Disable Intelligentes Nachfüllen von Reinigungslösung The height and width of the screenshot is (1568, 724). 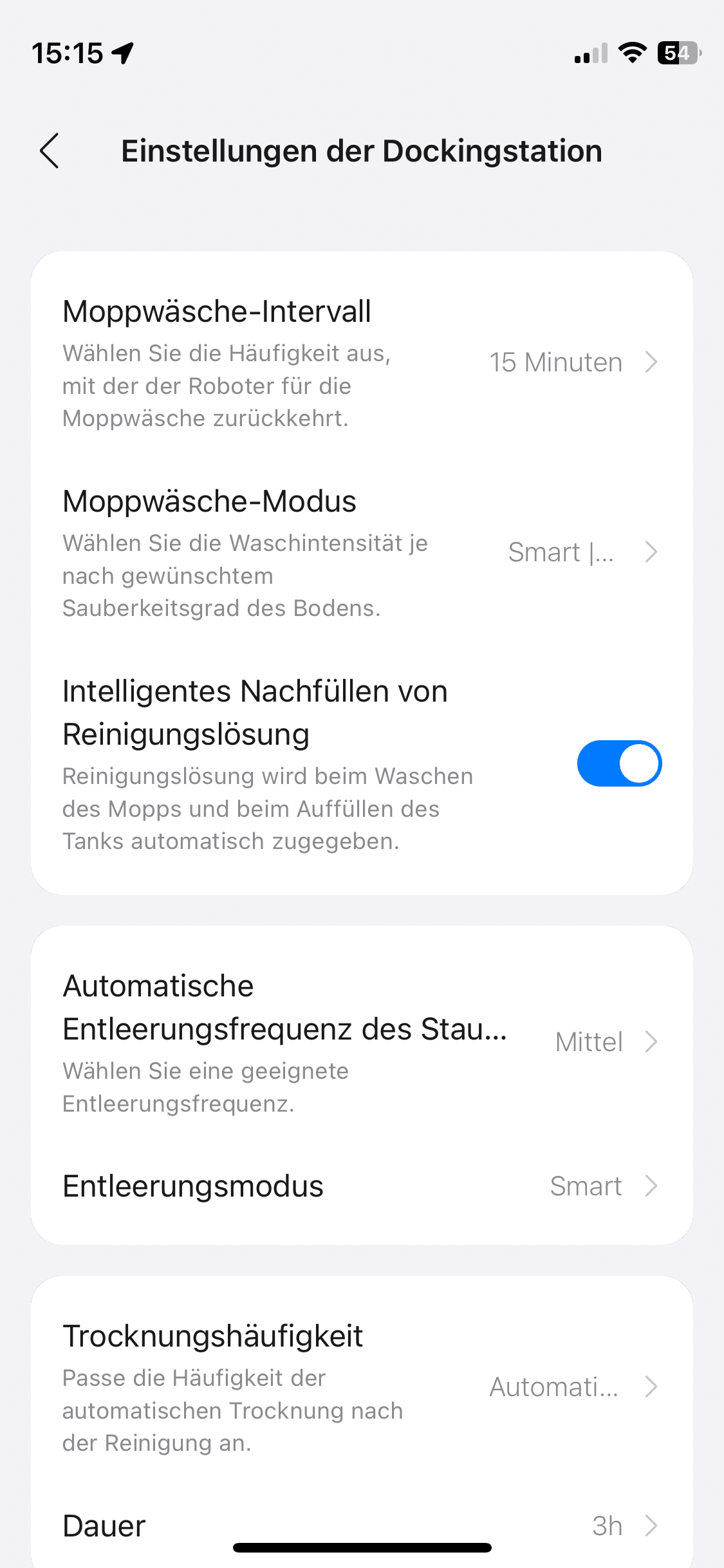pyautogui.click(x=618, y=763)
